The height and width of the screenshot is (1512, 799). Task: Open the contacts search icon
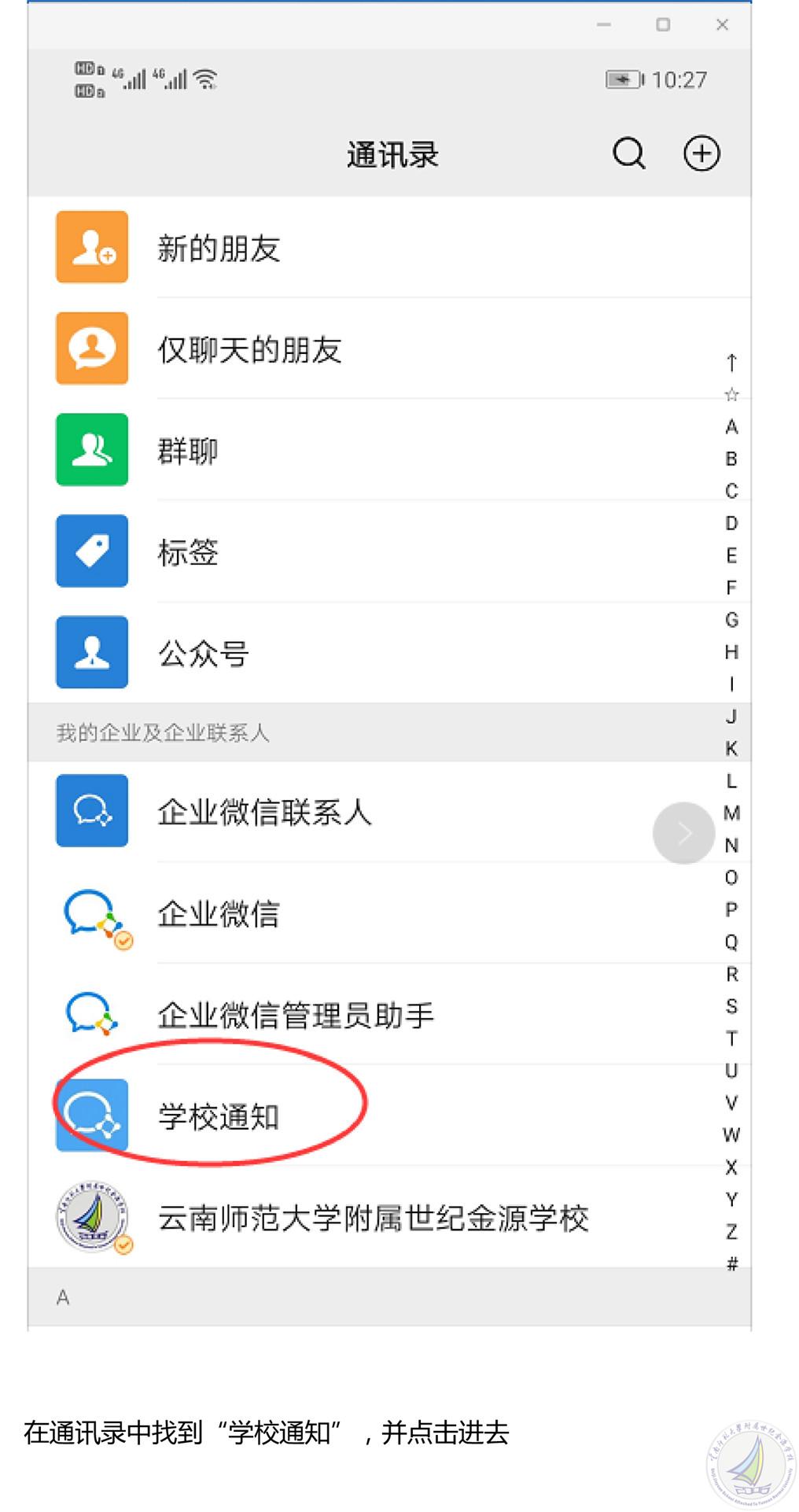pos(628,153)
